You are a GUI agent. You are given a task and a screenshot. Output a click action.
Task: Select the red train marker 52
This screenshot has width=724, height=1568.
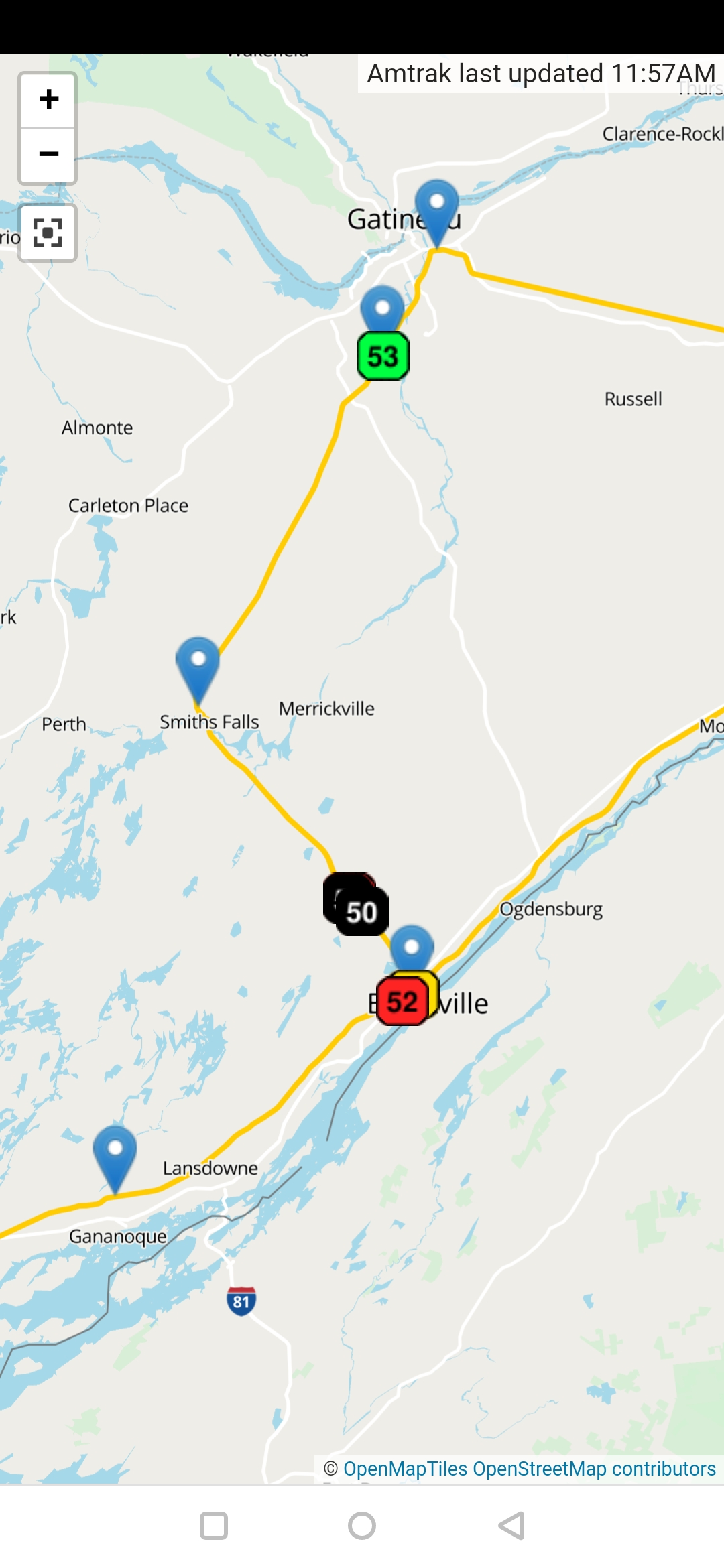pyautogui.click(x=402, y=1002)
